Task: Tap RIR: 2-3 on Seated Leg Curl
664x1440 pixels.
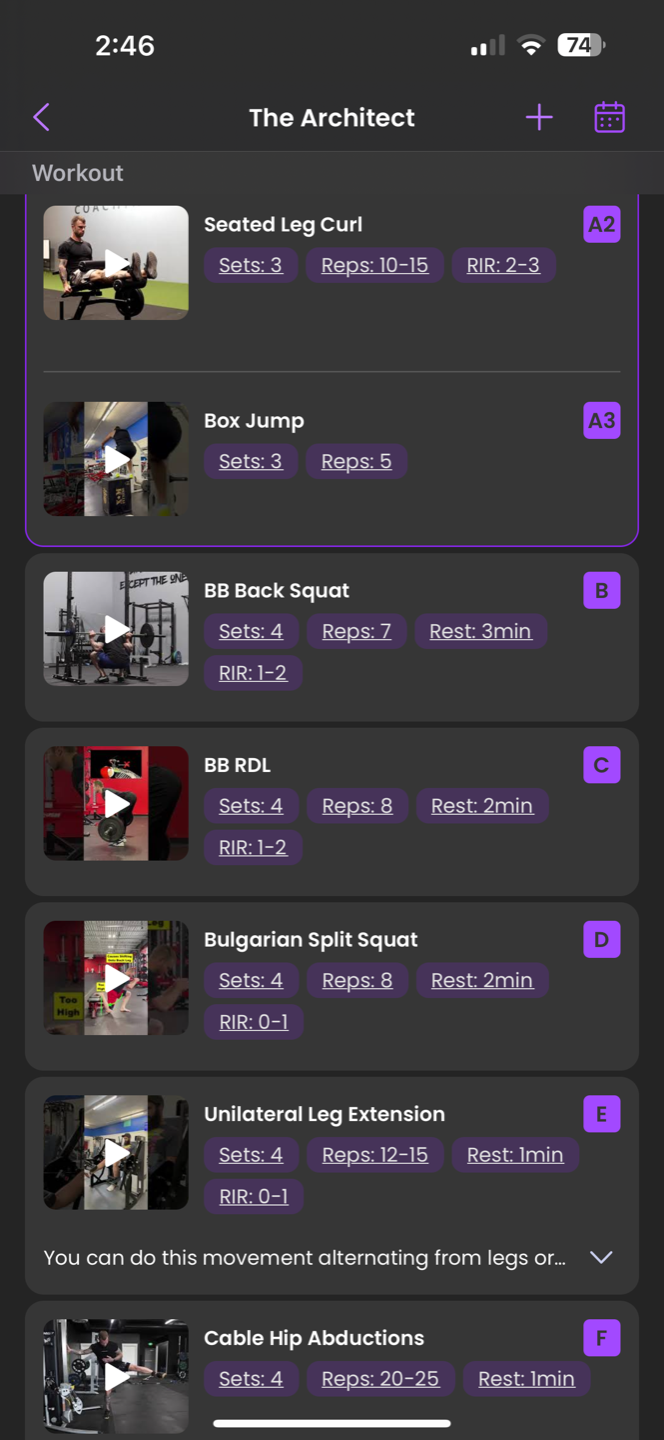Action: pyautogui.click(x=503, y=266)
